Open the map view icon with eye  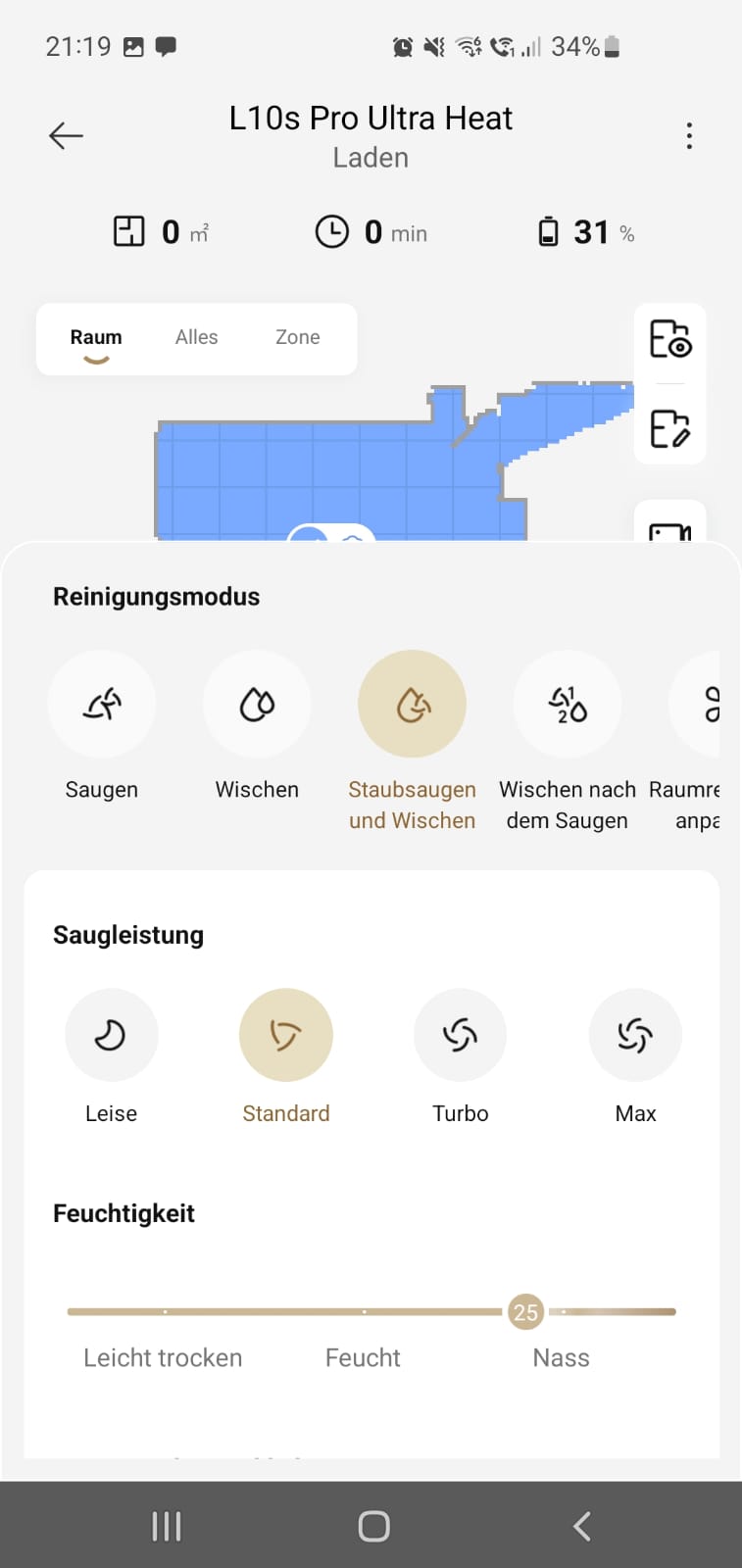[x=670, y=339]
